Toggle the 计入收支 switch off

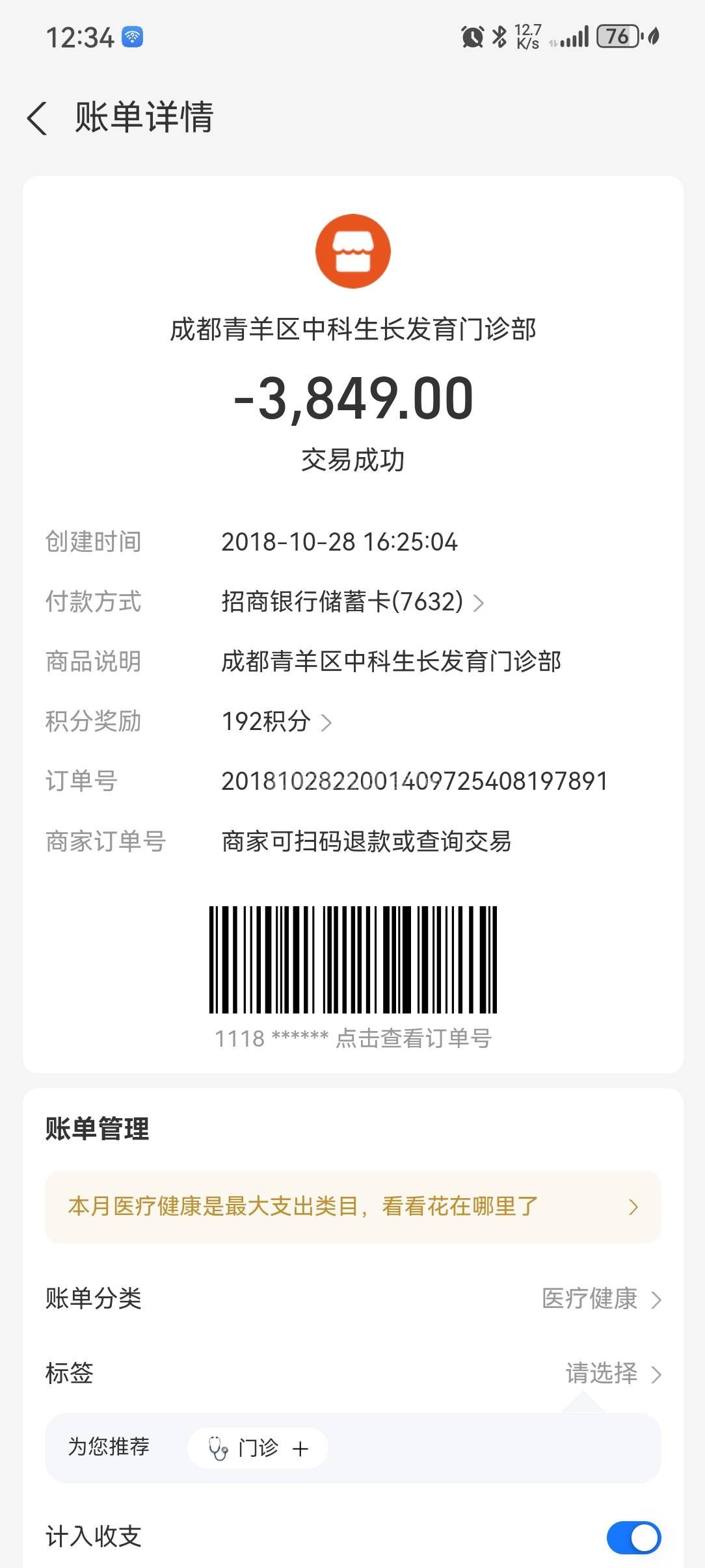(633, 1537)
